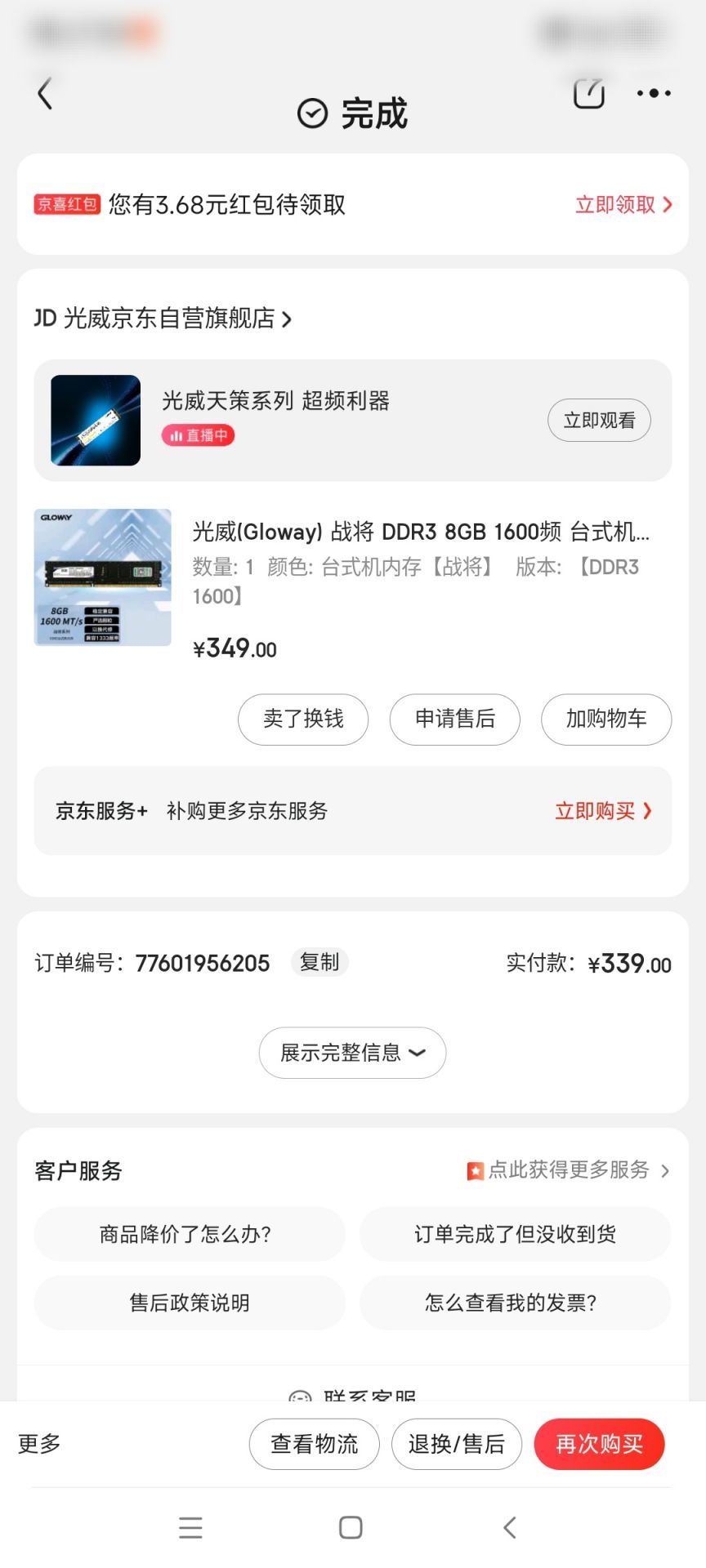Select the 商品降价了怎么办? question
This screenshot has height=1568, width=706.
pyautogui.click(x=189, y=1234)
